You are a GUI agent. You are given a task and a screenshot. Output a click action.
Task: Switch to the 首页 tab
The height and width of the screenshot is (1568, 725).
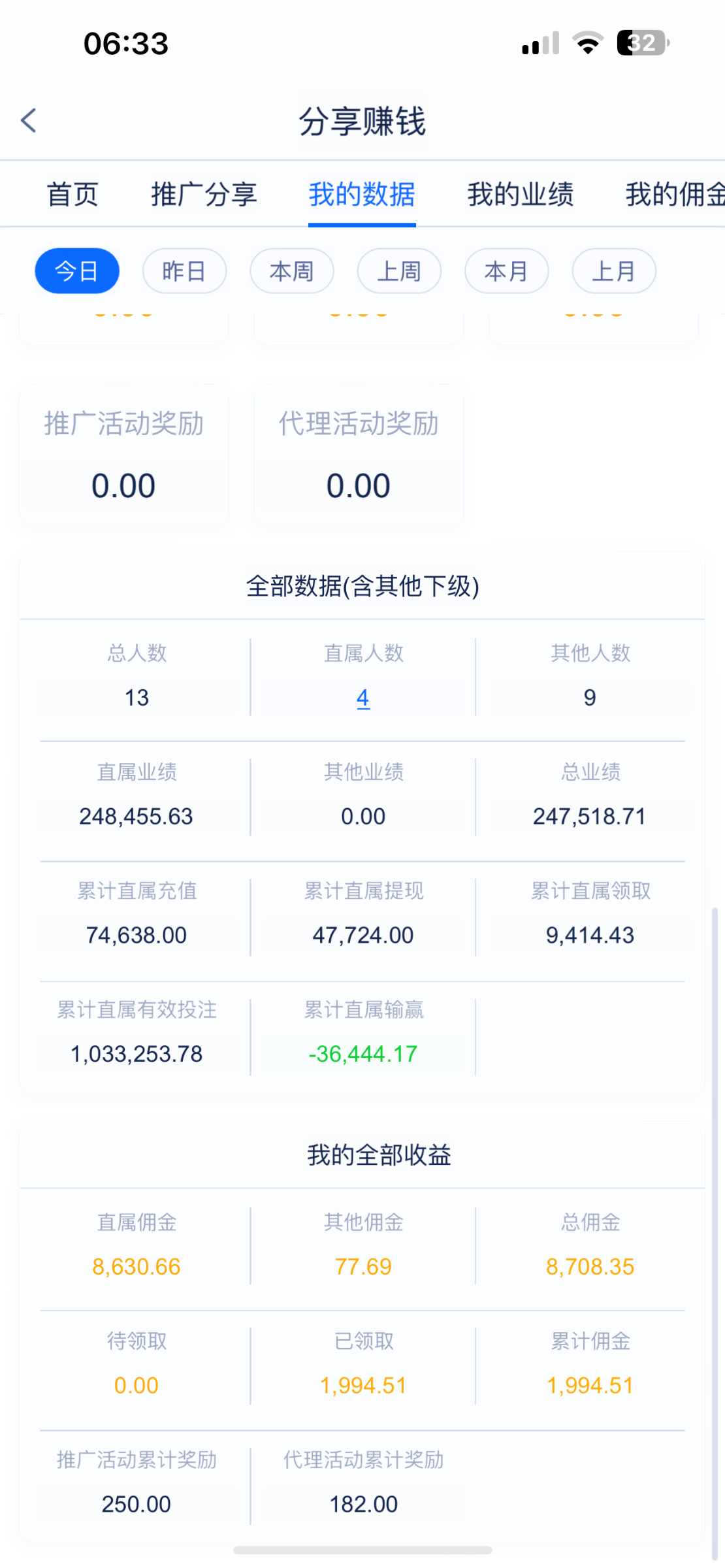pyautogui.click(x=72, y=195)
